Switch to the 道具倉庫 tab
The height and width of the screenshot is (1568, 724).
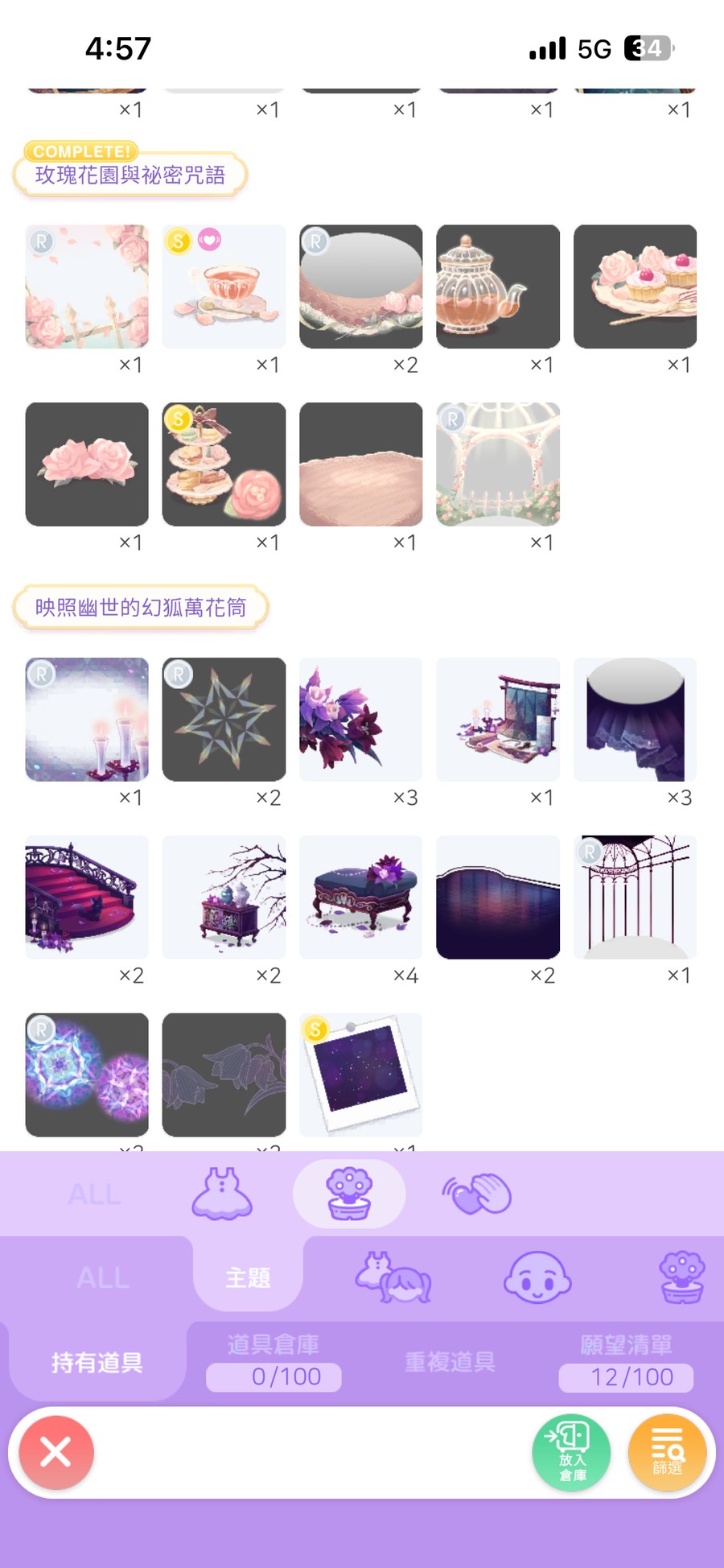pyautogui.click(x=274, y=1361)
